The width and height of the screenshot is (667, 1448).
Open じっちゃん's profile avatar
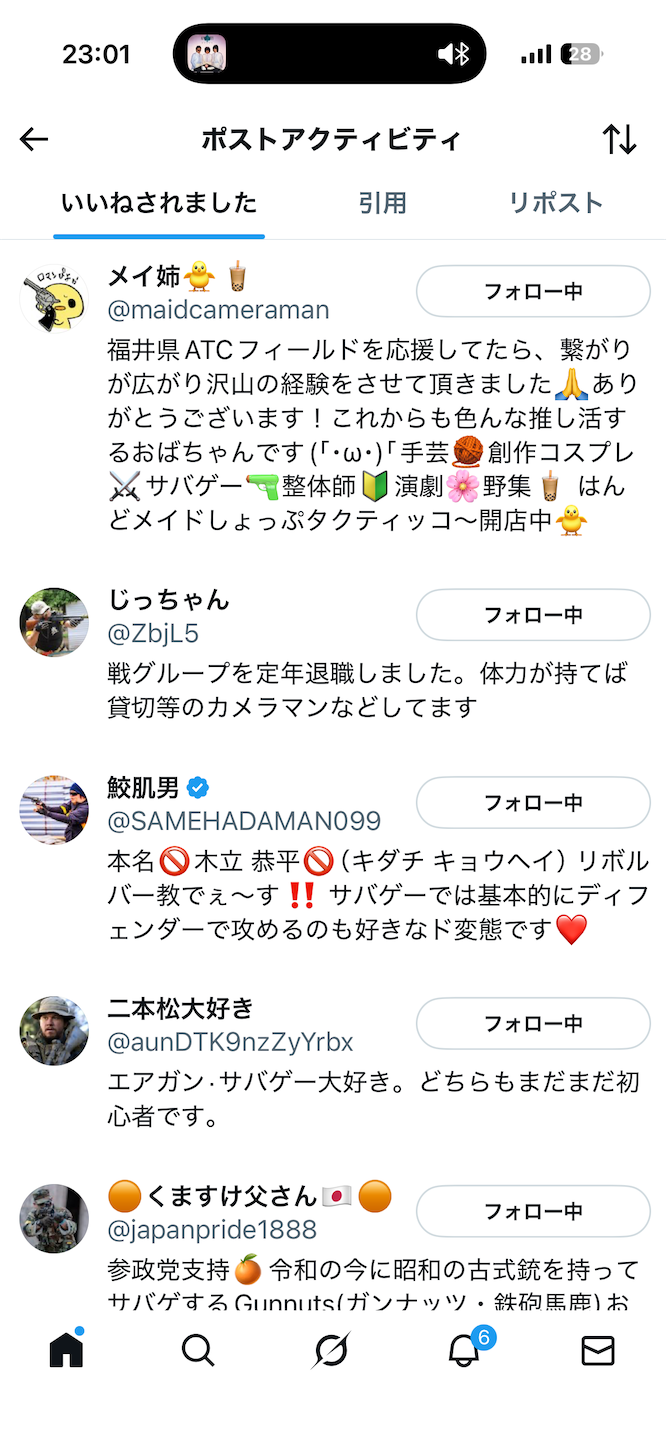54,622
